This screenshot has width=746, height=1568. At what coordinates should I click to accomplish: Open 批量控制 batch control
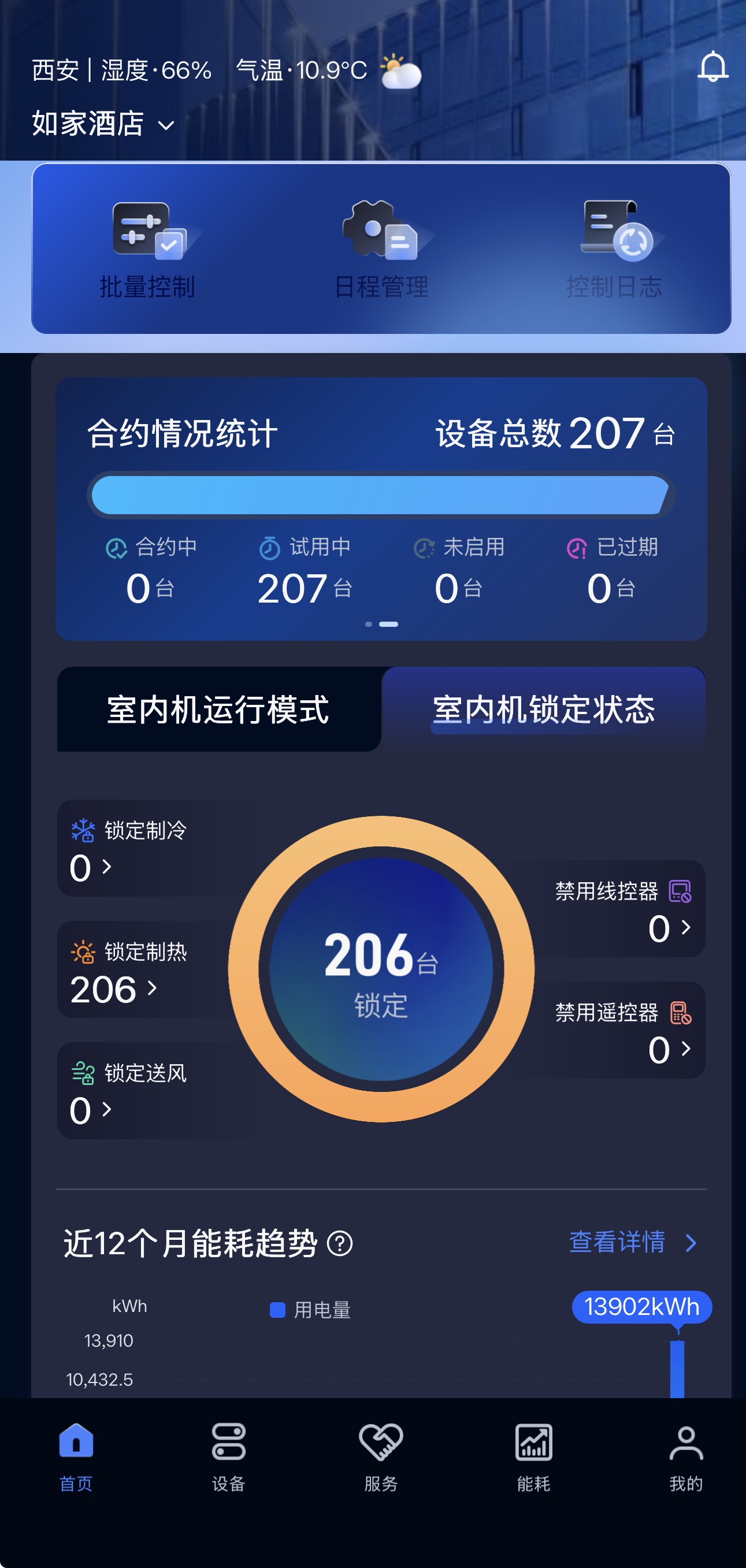147,250
